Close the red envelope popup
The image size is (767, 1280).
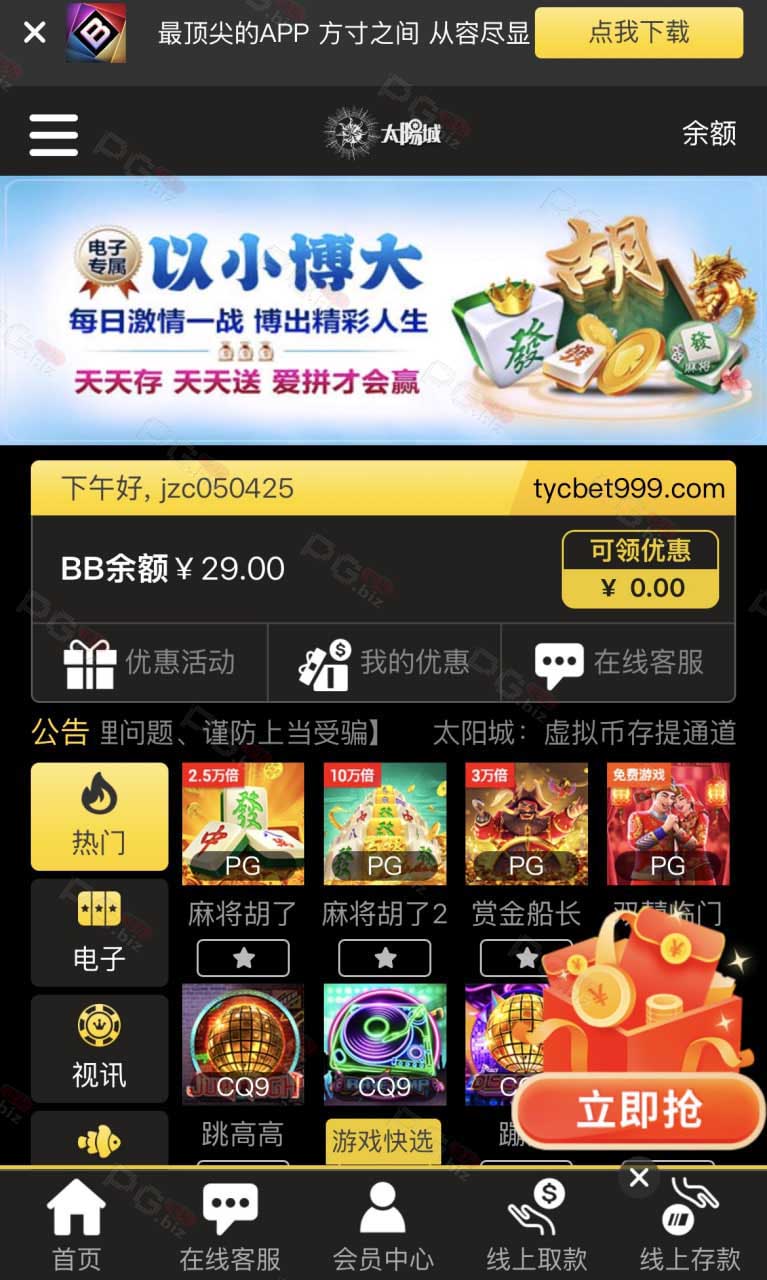(x=640, y=1178)
